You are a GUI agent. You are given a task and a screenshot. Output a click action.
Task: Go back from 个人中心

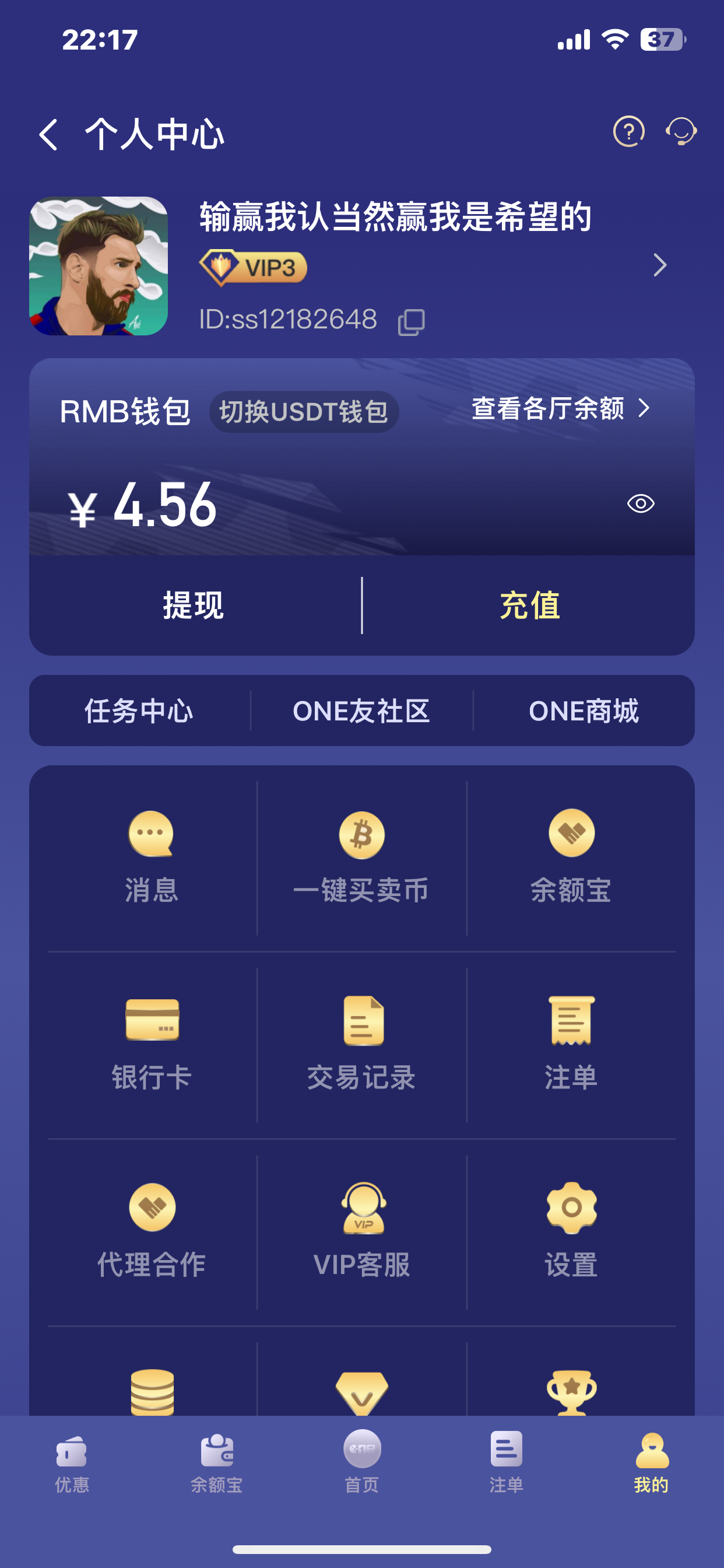(x=48, y=134)
